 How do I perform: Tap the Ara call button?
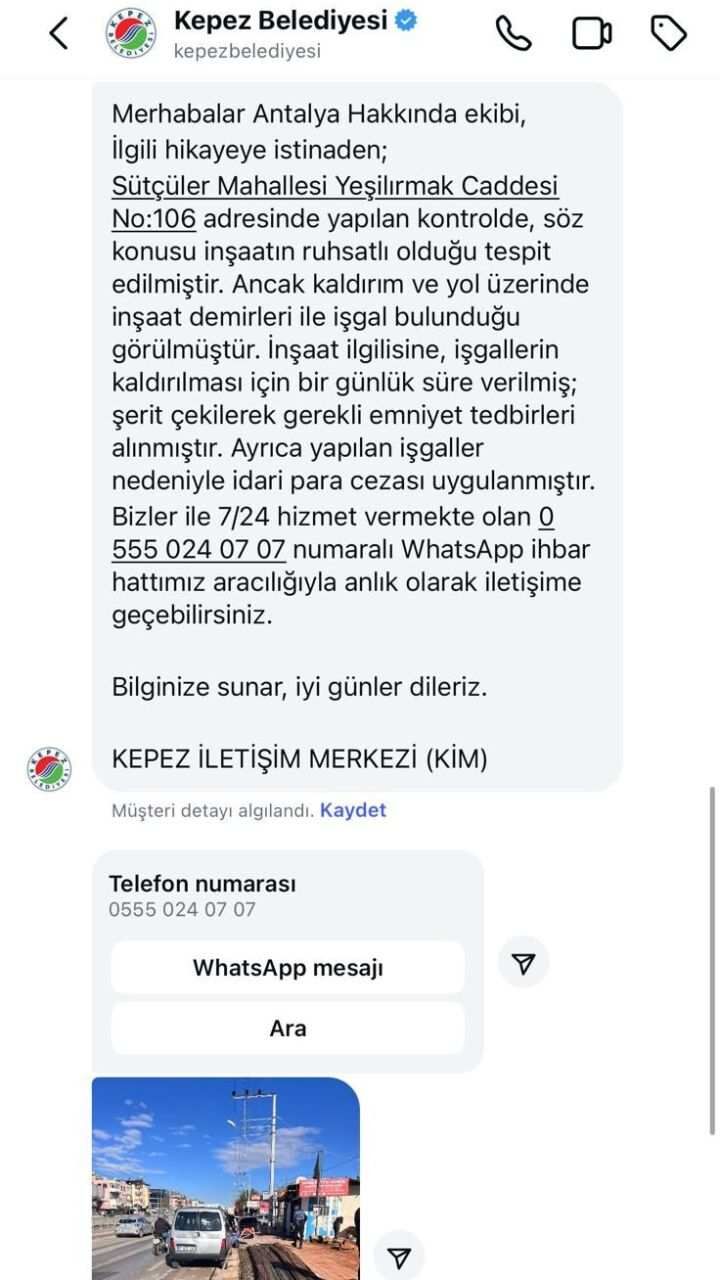tap(287, 1028)
